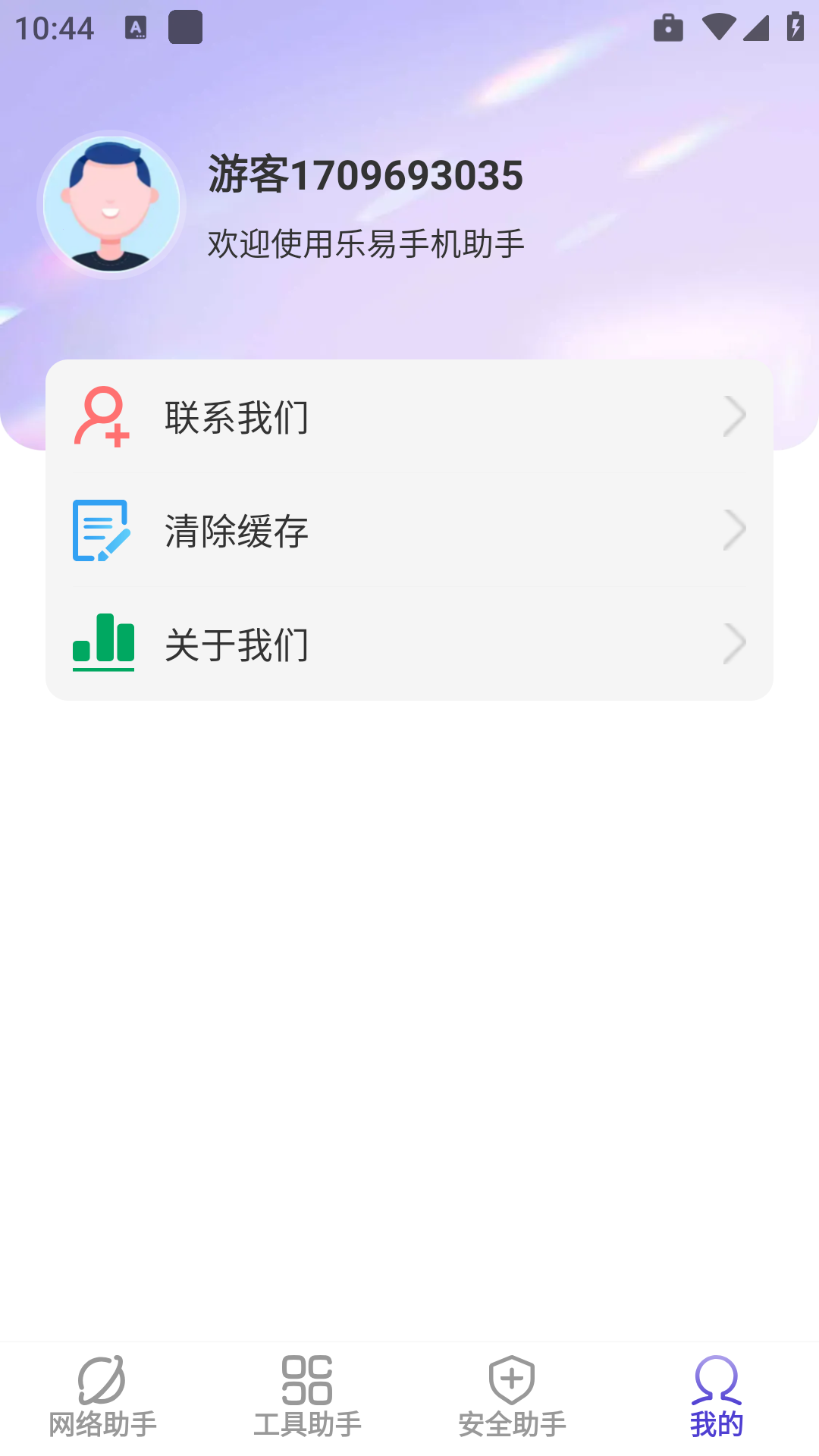Open the 联系我们 row
This screenshot has width=819, height=1456.
pos(409,416)
